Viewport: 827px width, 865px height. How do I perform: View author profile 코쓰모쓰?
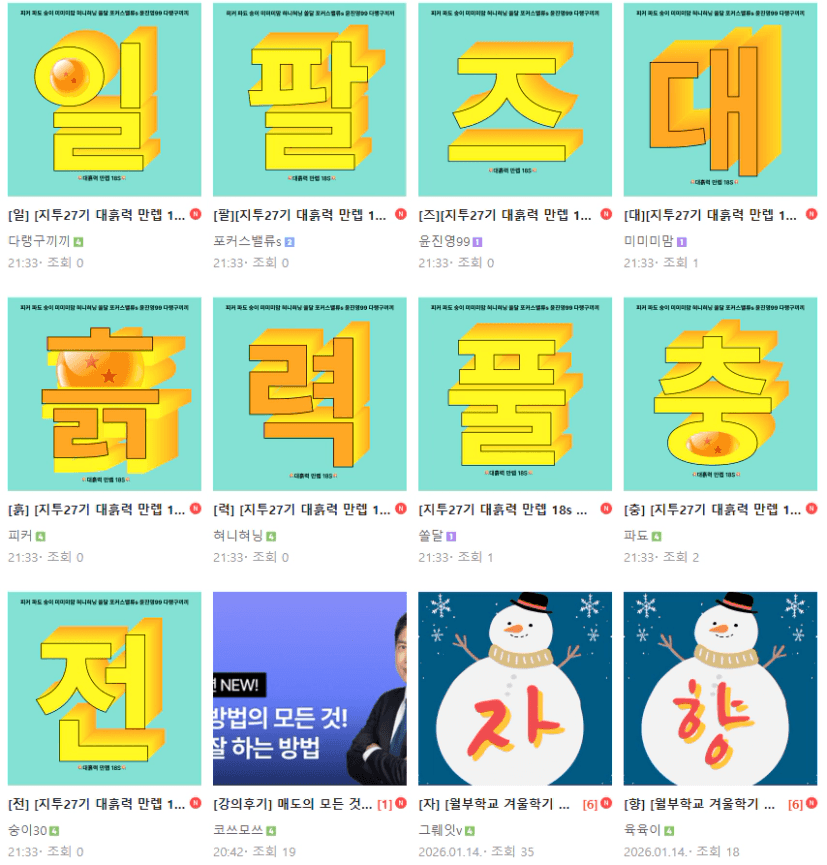[x=238, y=830]
